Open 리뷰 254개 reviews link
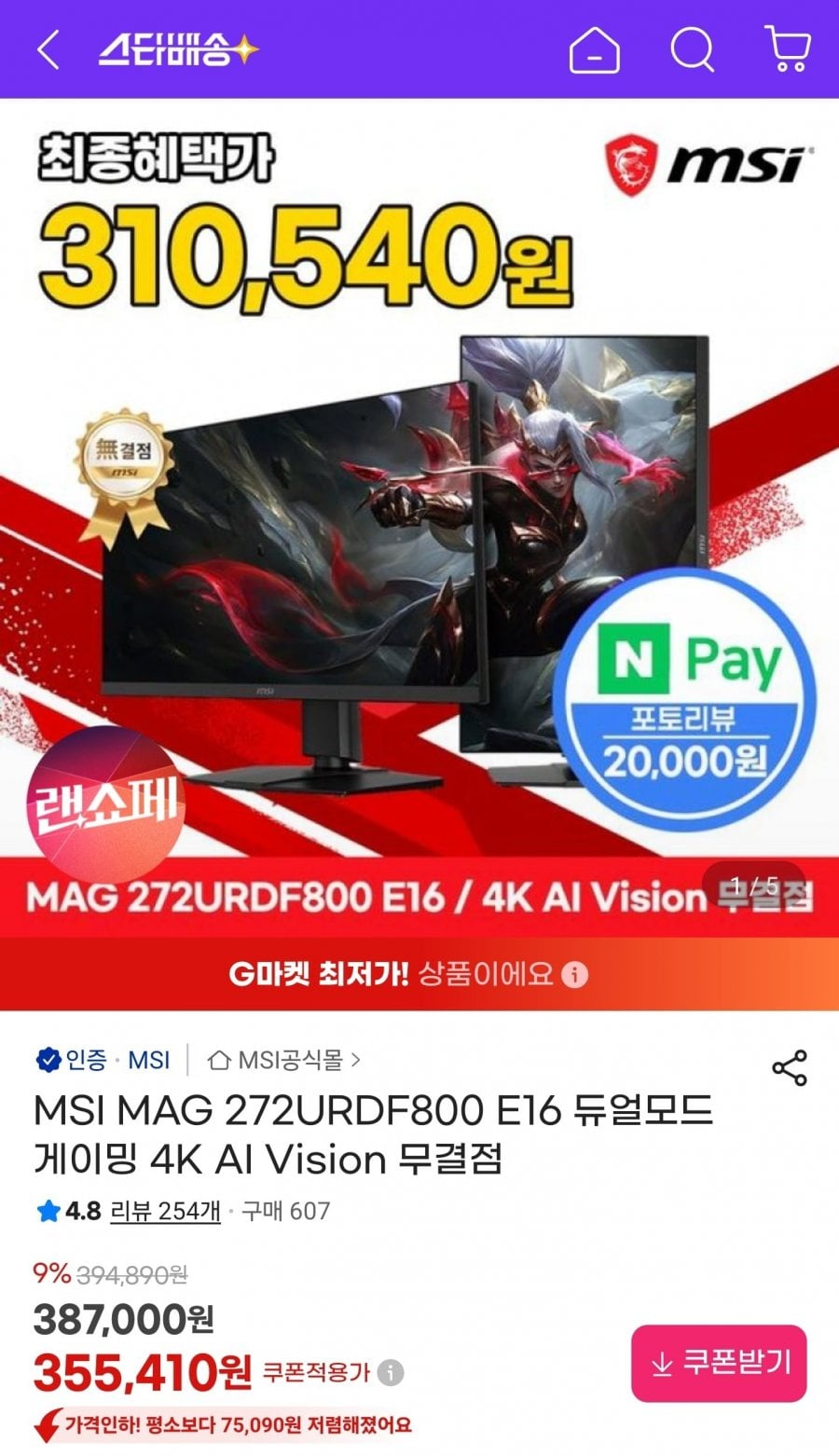This screenshot has height=1456, width=839. [165, 1211]
